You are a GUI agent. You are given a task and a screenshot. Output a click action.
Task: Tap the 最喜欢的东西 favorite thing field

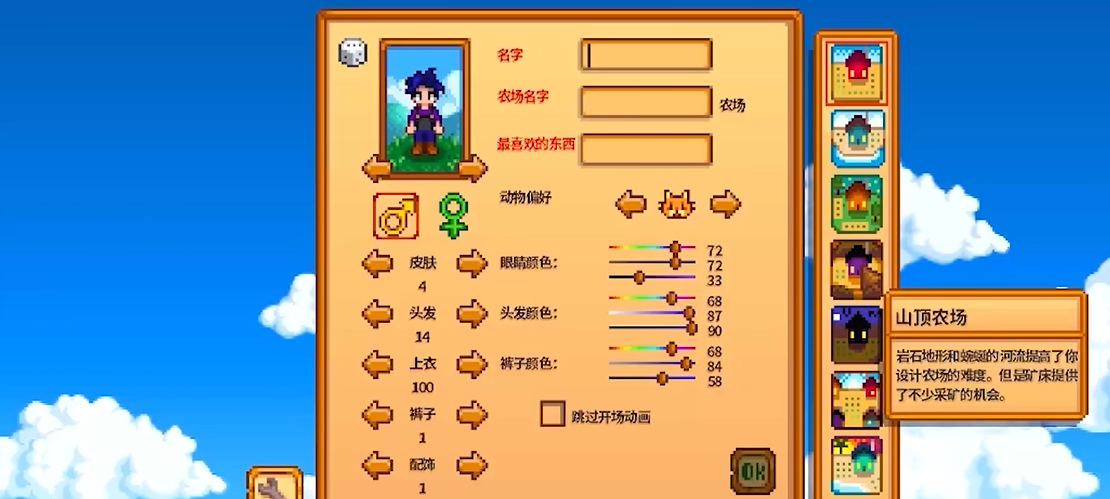coord(646,149)
